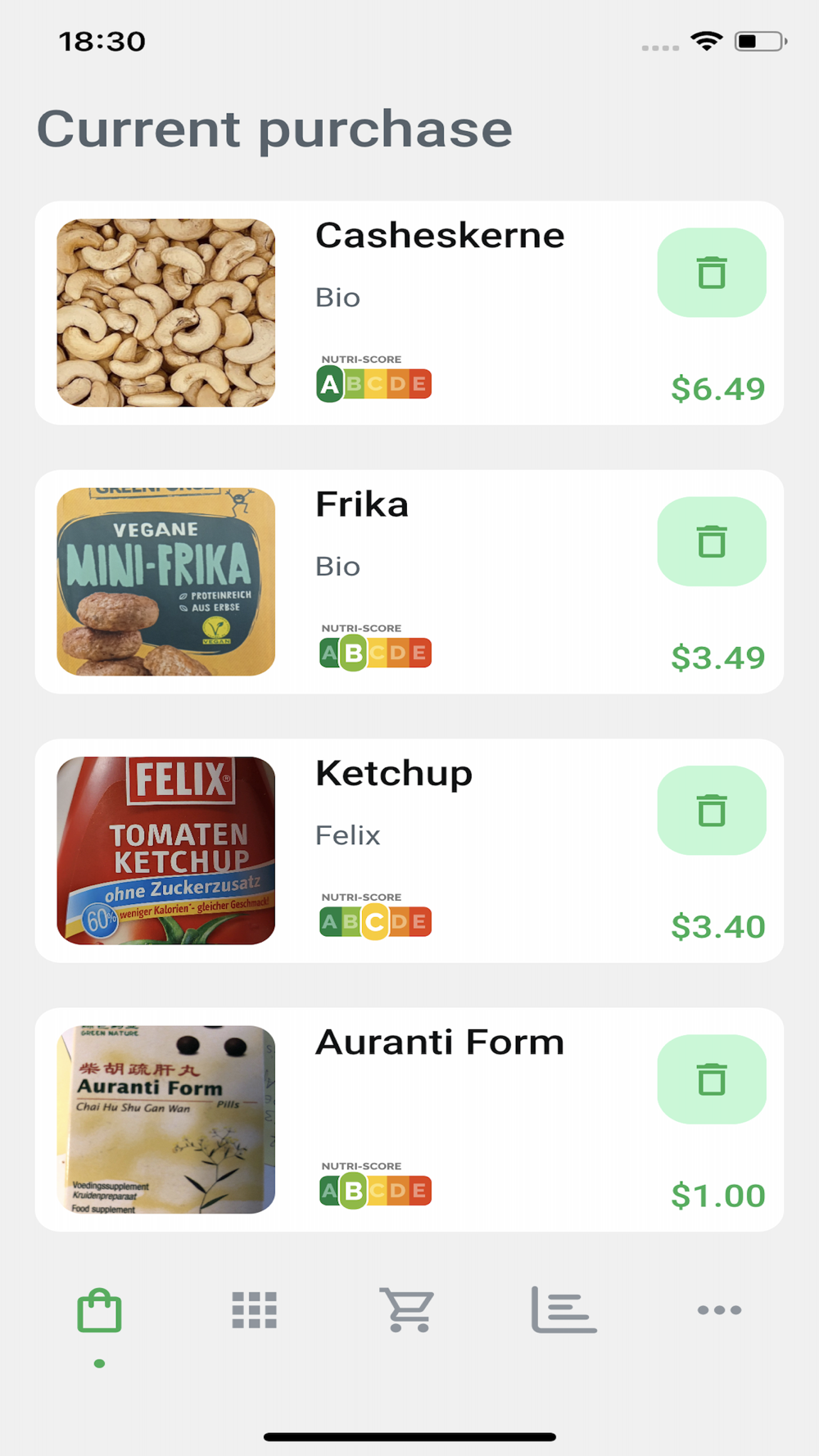Open the statistics chart tab
Image resolution: width=819 pixels, height=1456 pixels.
tap(563, 1310)
